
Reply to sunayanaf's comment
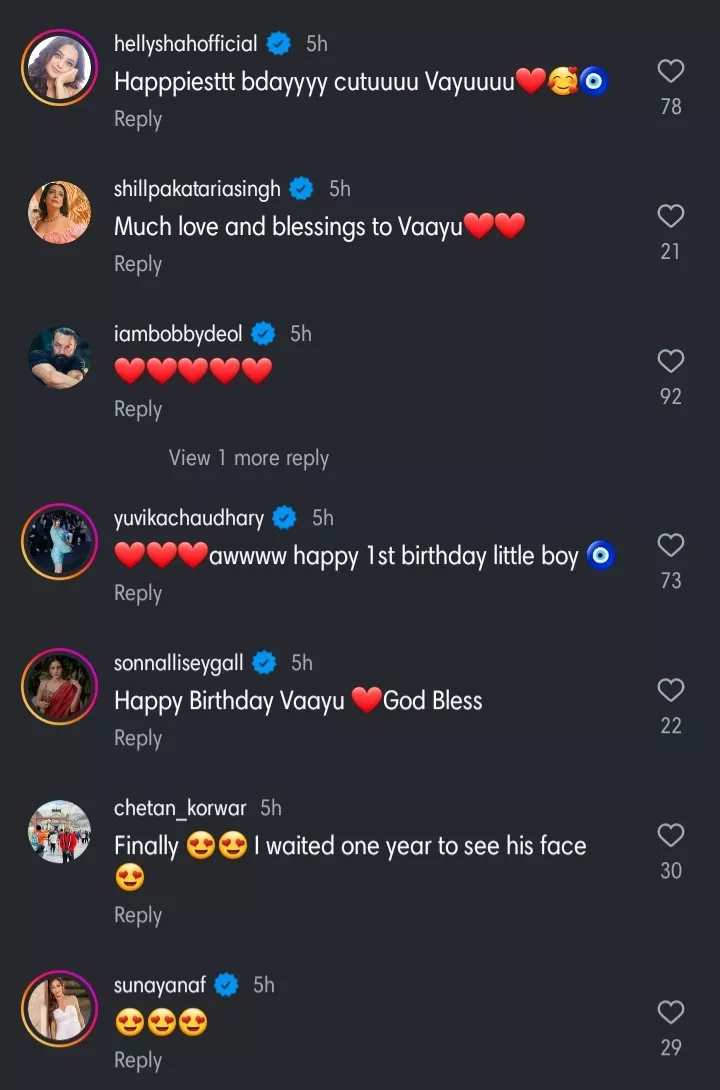click(x=138, y=1060)
